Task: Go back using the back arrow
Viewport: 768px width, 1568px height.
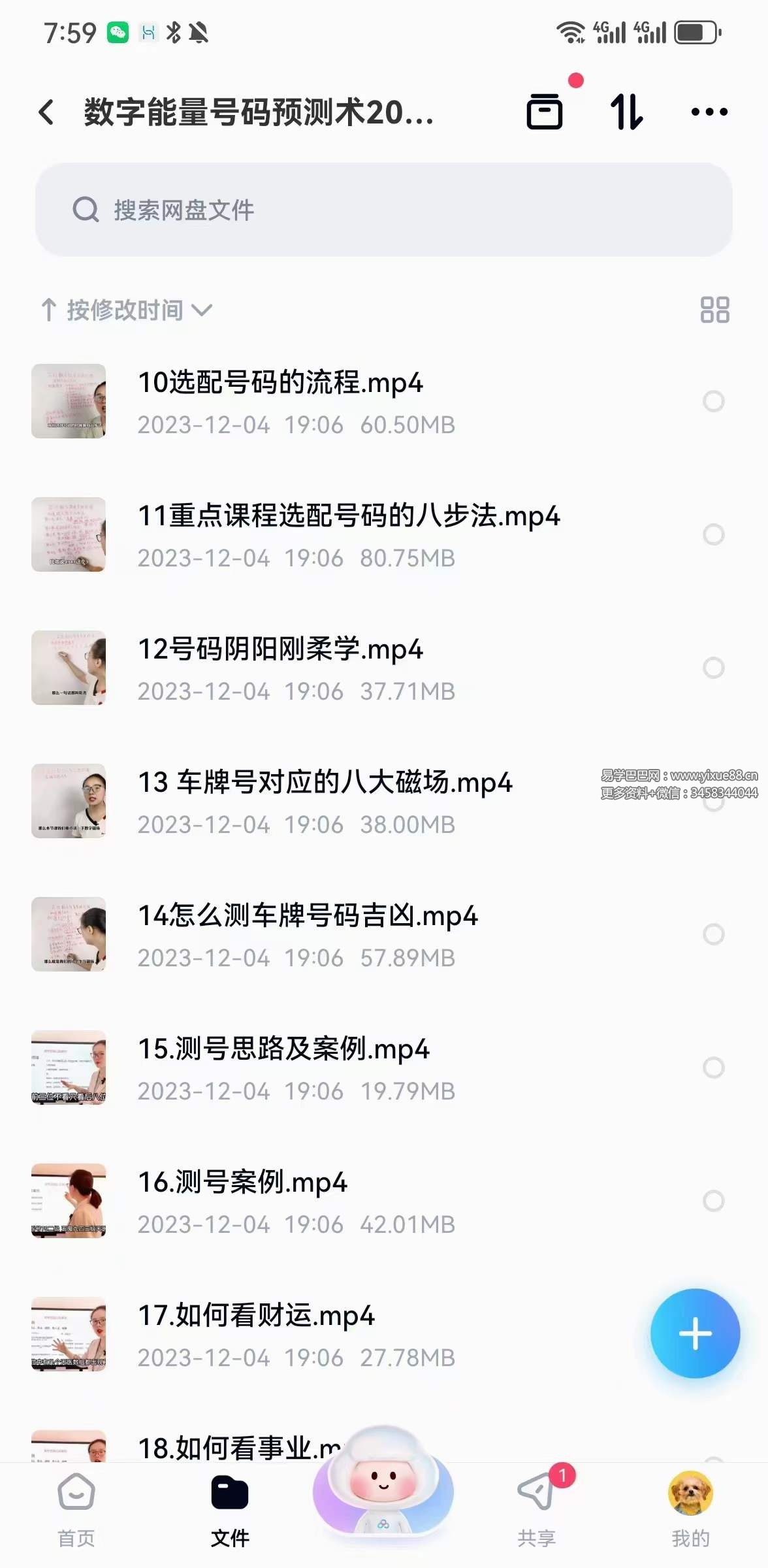Action: [x=46, y=112]
